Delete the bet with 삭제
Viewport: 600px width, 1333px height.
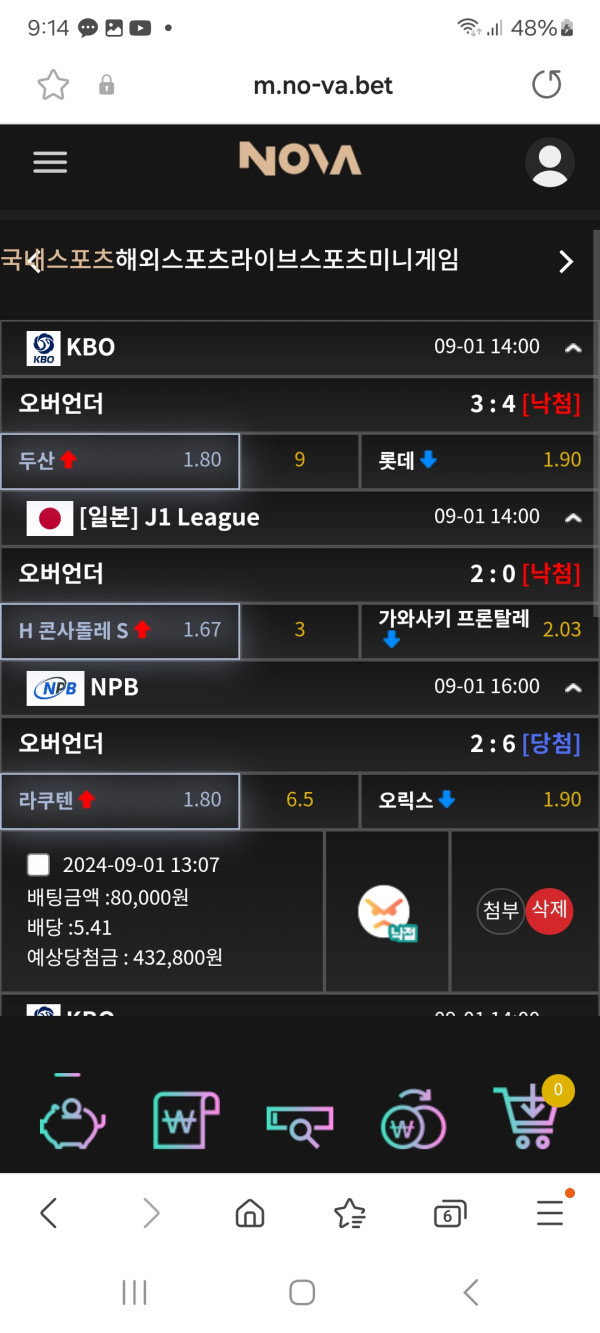tap(549, 910)
